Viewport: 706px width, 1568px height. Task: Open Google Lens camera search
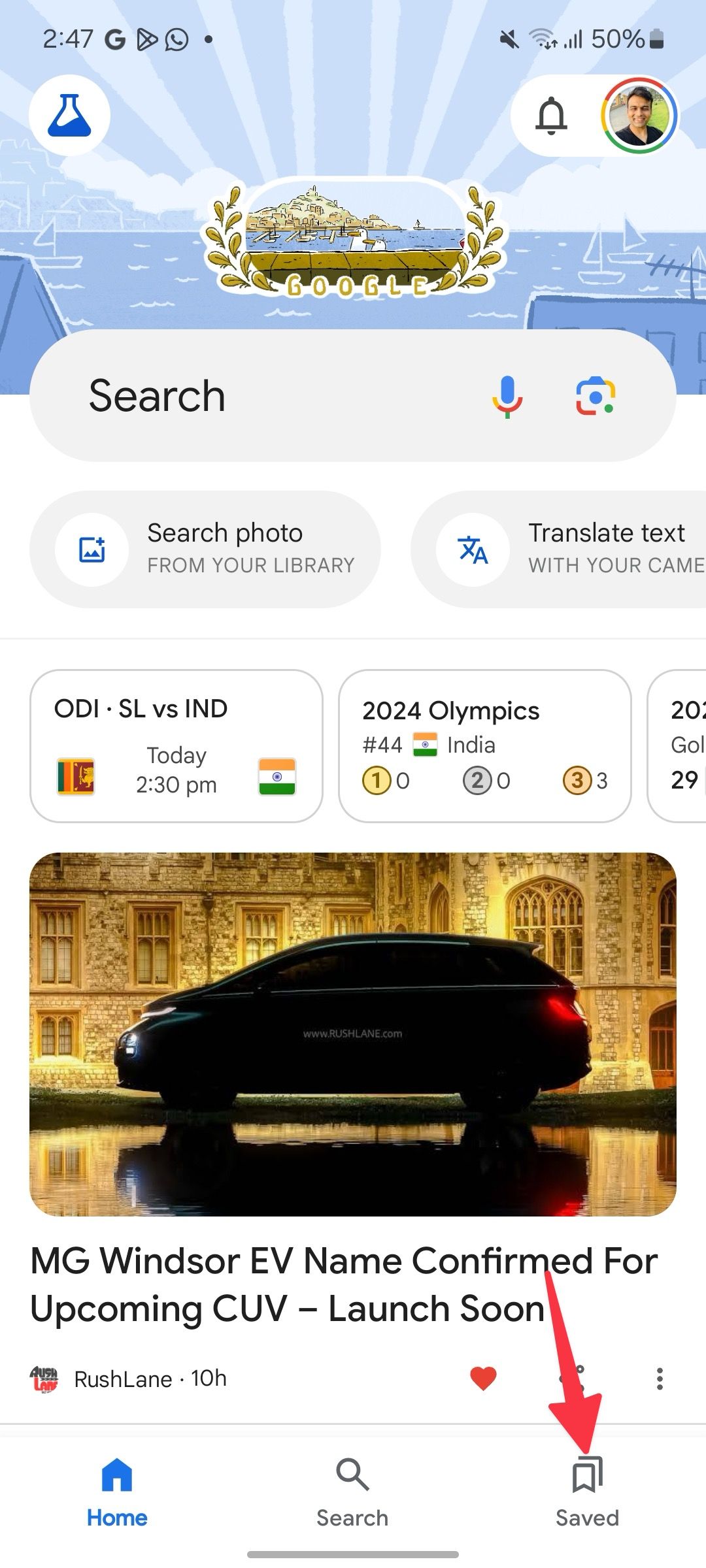tap(596, 396)
